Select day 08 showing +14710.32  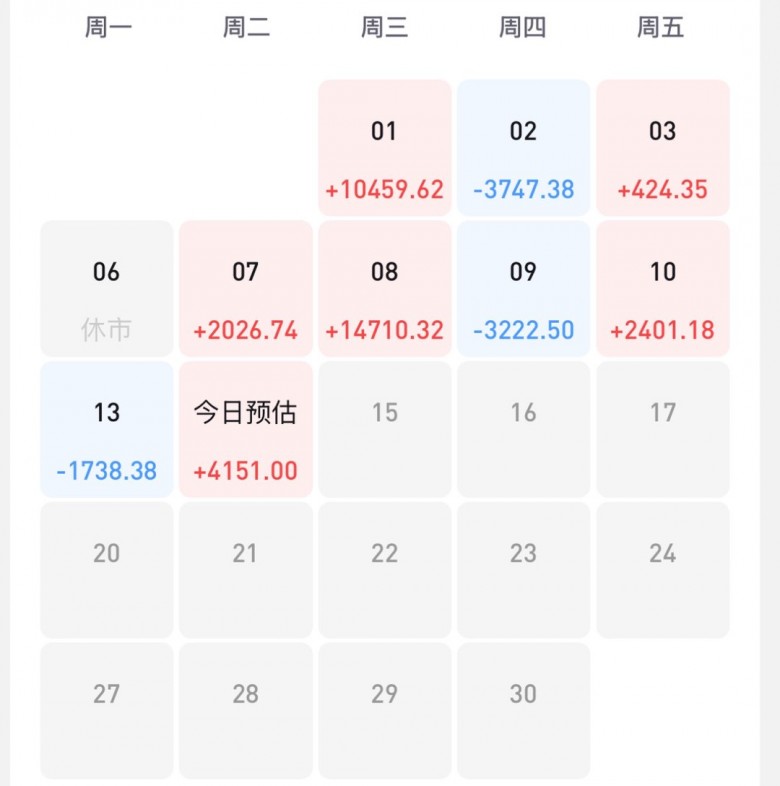tap(384, 289)
